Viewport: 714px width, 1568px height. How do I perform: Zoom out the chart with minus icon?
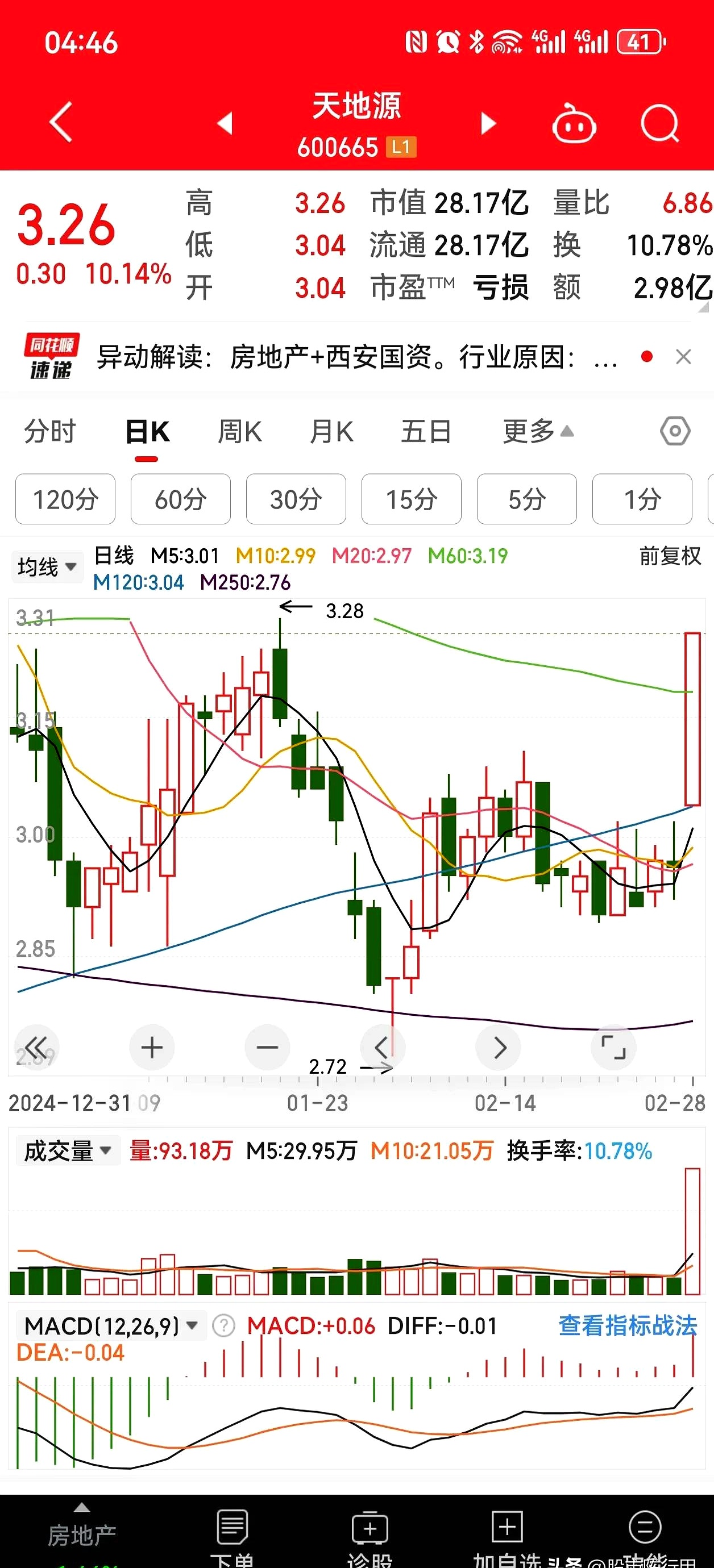point(267,1048)
